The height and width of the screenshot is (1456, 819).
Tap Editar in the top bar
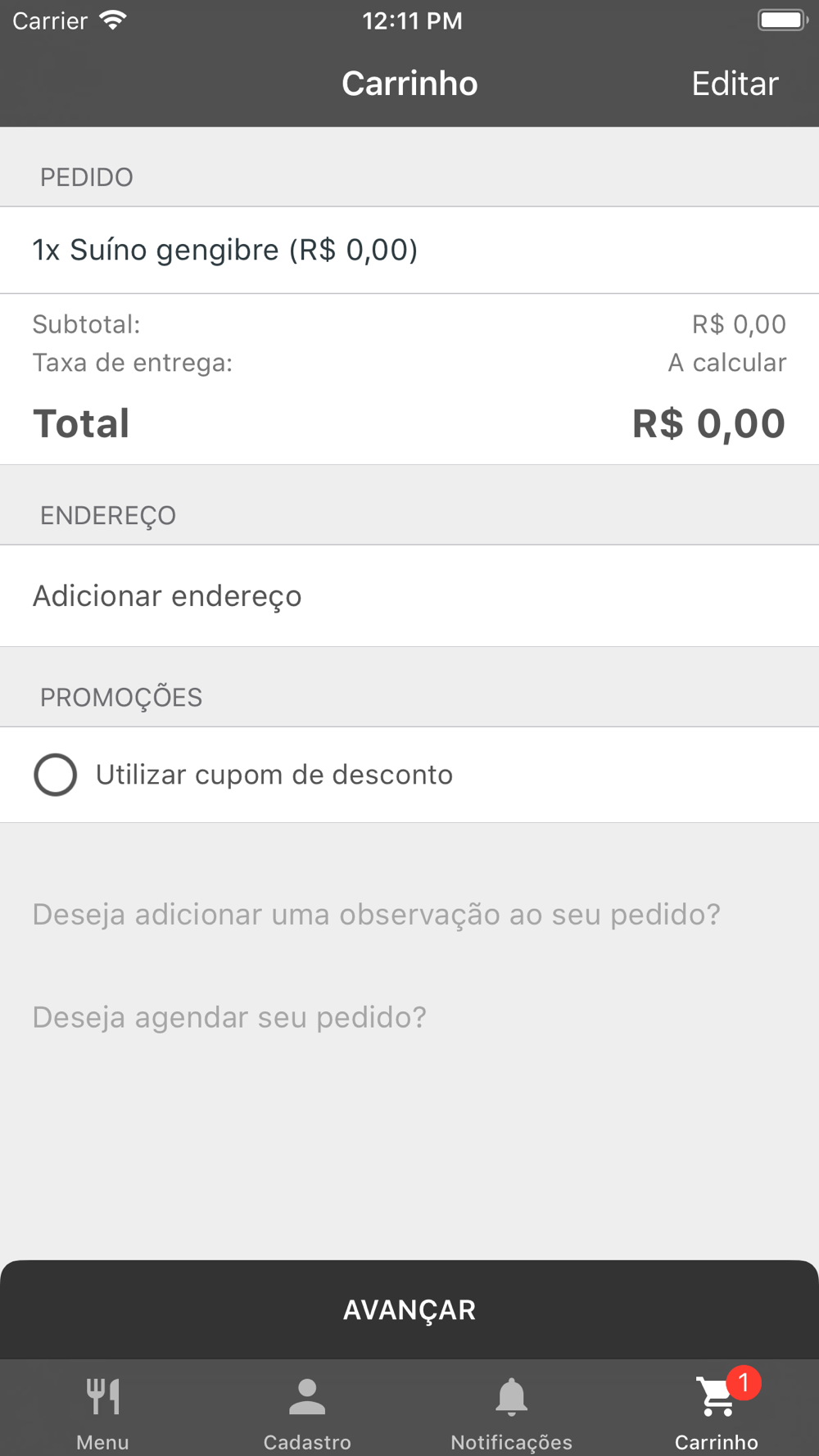(x=735, y=84)
